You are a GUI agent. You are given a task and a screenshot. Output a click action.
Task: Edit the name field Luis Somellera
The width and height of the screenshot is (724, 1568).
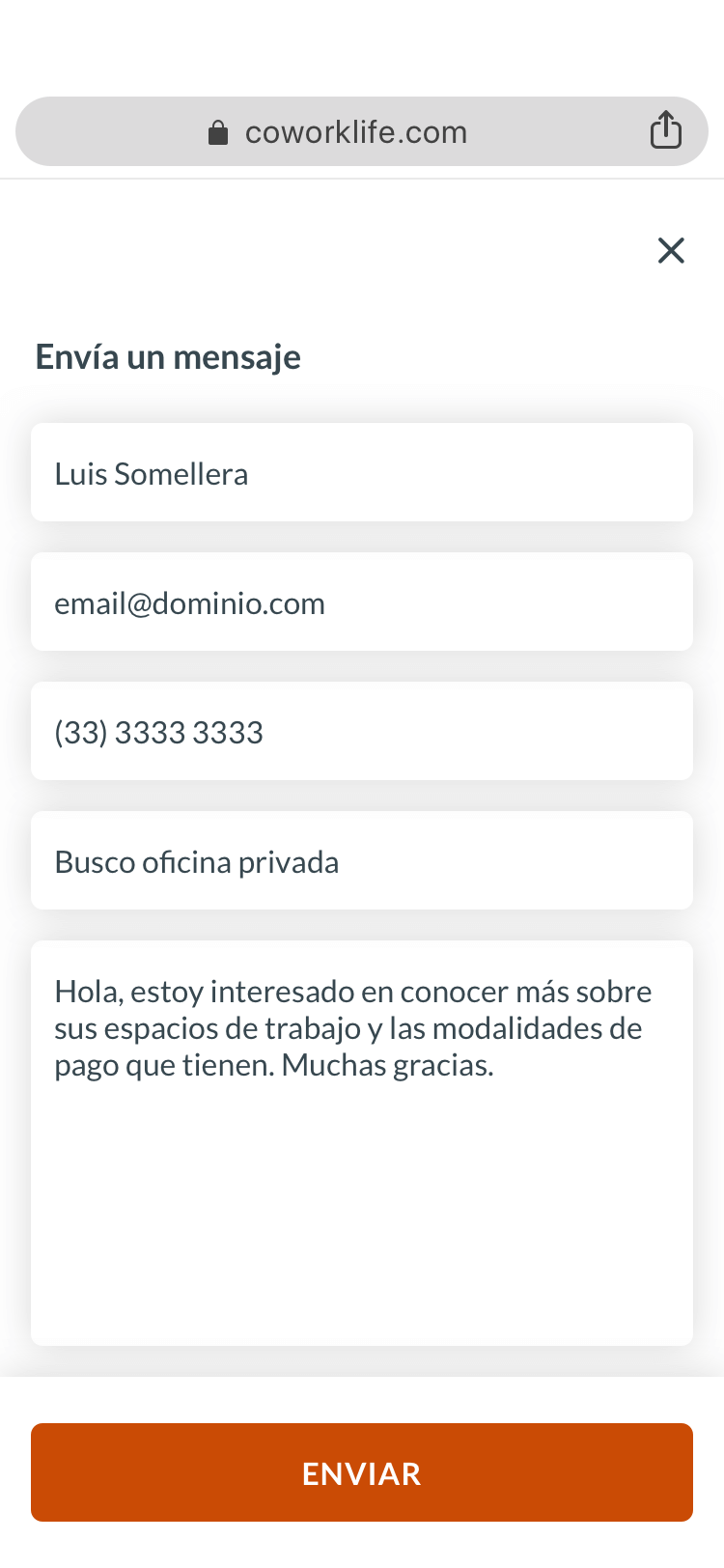362,473
